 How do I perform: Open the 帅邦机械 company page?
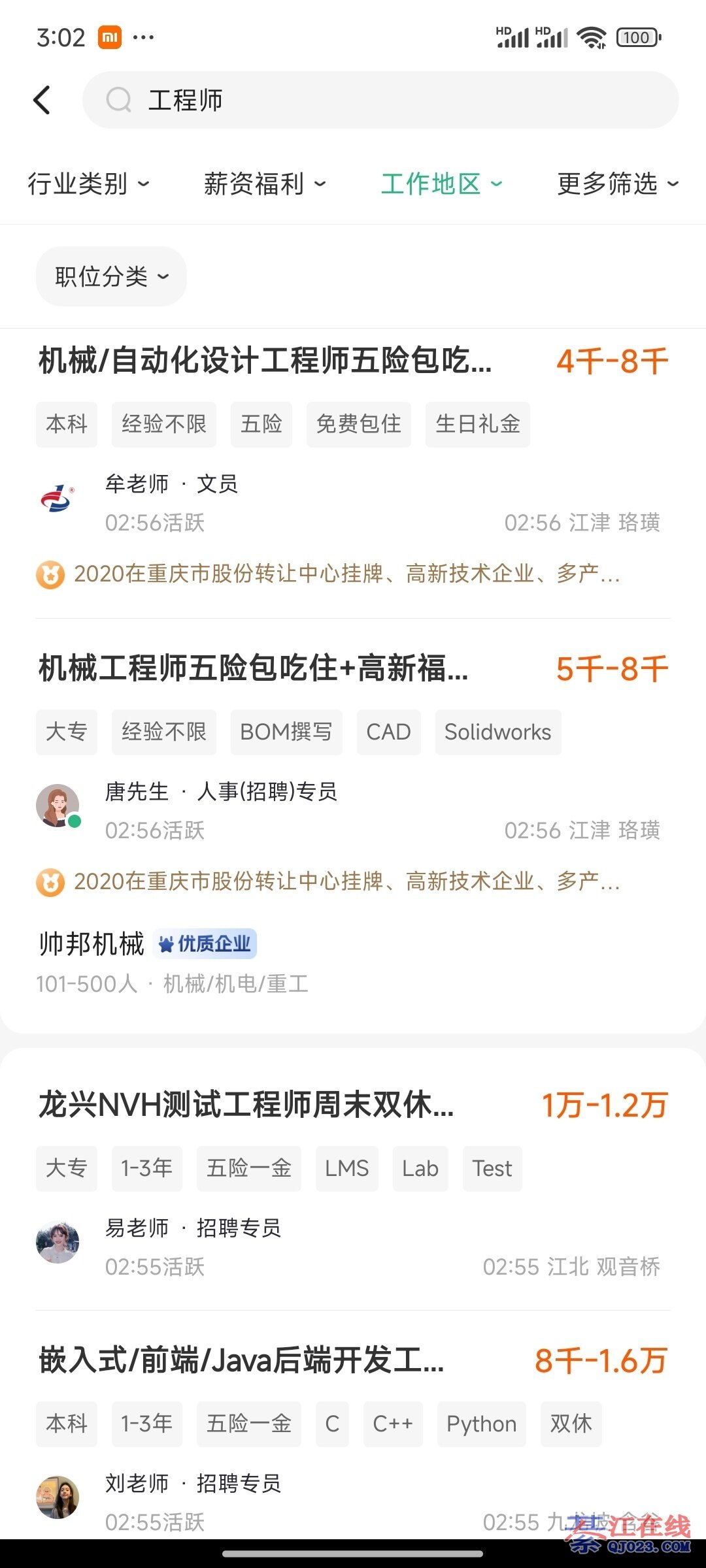[92, 944]
